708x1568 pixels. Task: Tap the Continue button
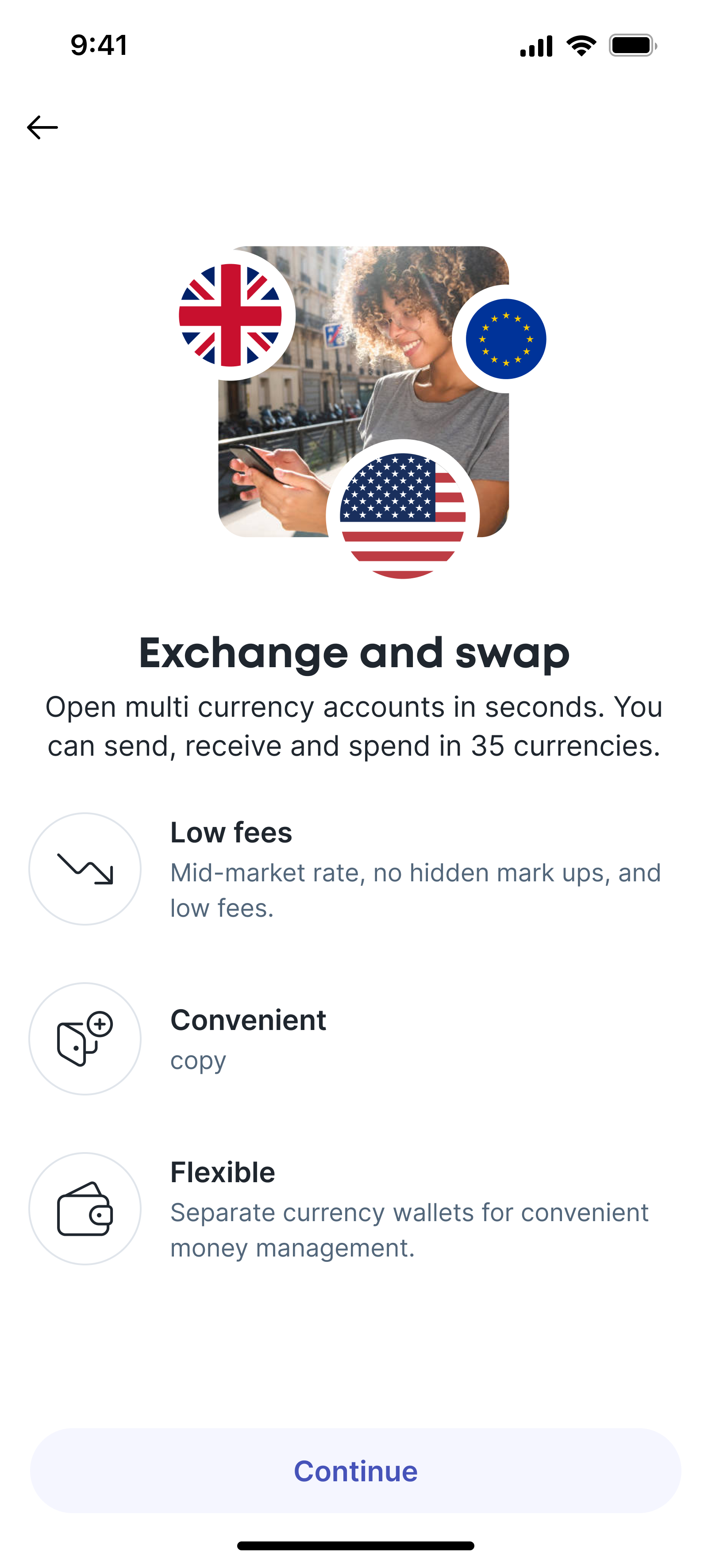coord(355,1470)
